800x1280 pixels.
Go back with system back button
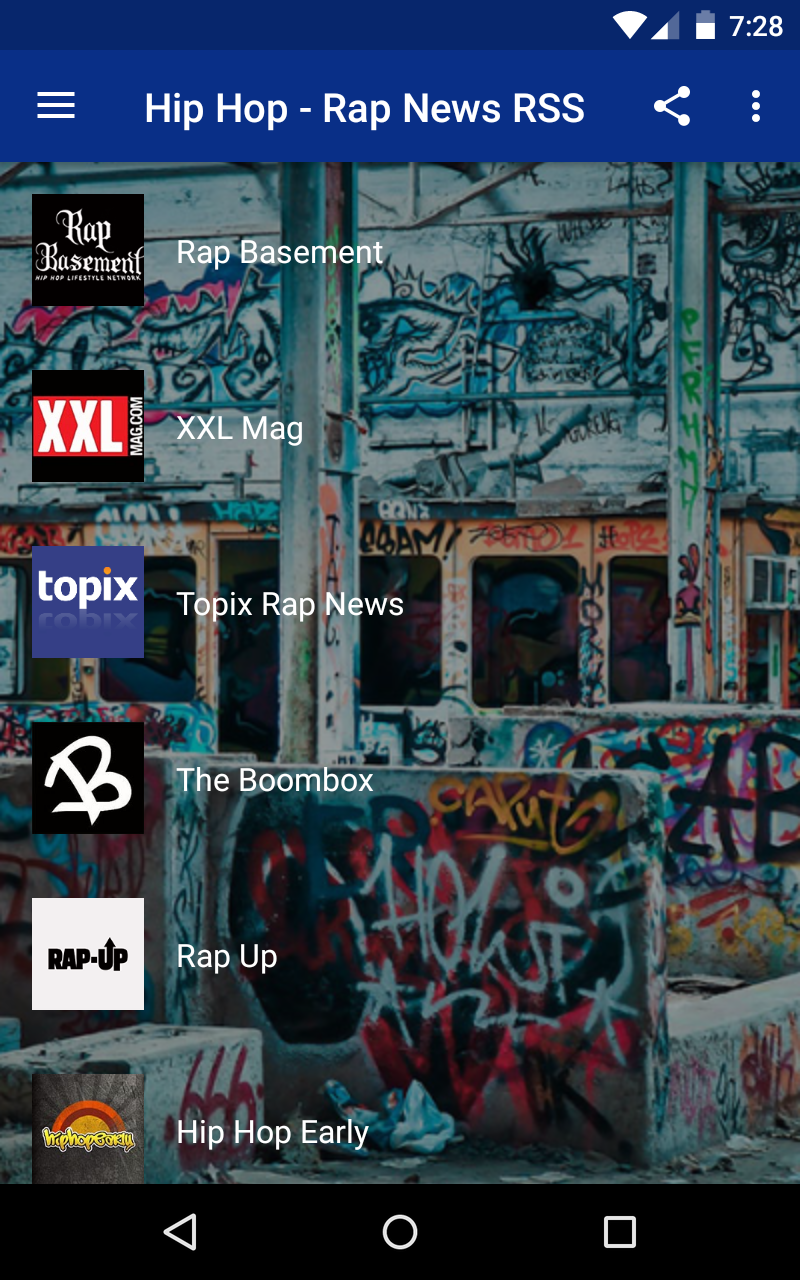pos(180,1232)
